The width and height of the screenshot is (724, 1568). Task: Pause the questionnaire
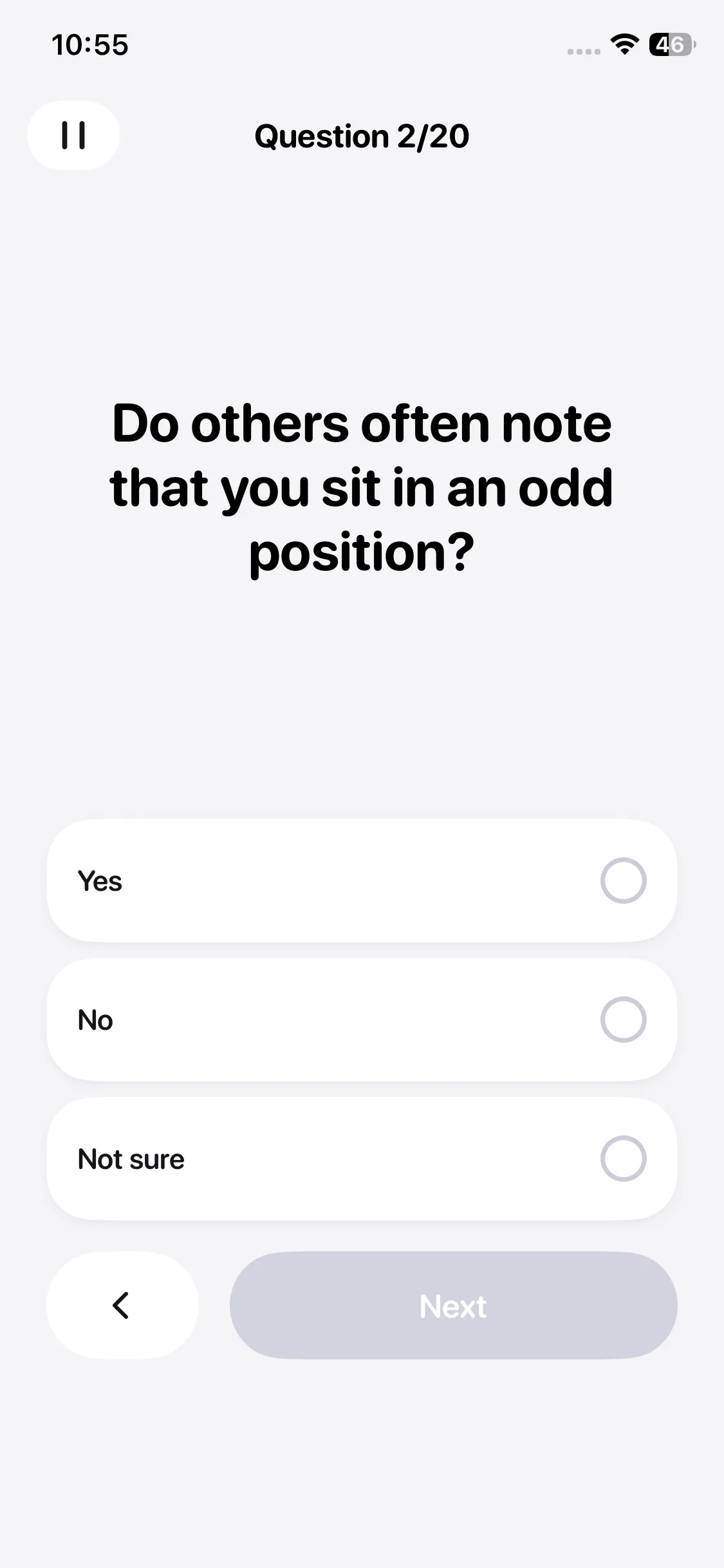pos(73,135)
